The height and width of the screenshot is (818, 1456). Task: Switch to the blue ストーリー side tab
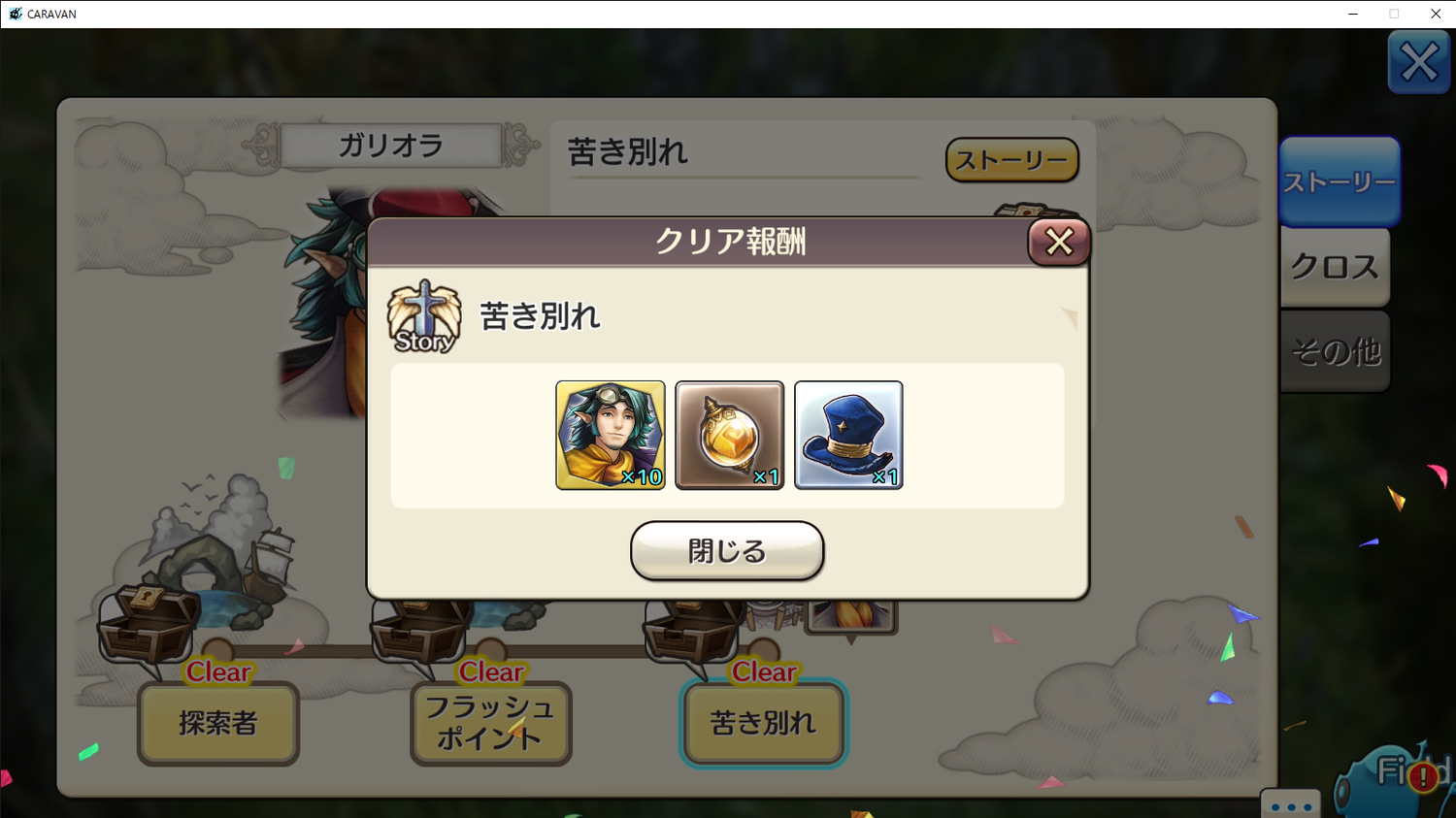(1339, 181)
